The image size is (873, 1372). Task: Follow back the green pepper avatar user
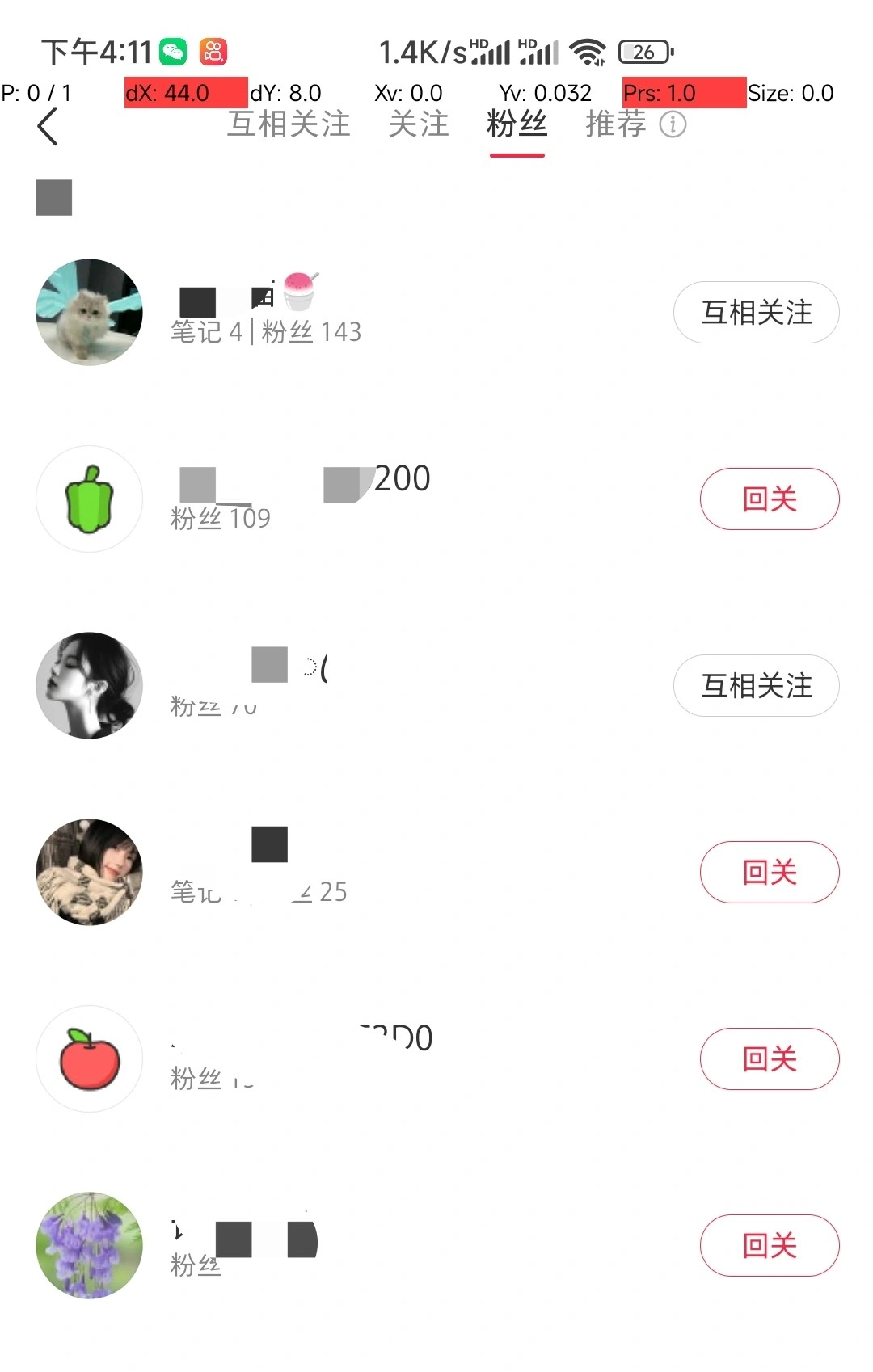coord(769,499)
